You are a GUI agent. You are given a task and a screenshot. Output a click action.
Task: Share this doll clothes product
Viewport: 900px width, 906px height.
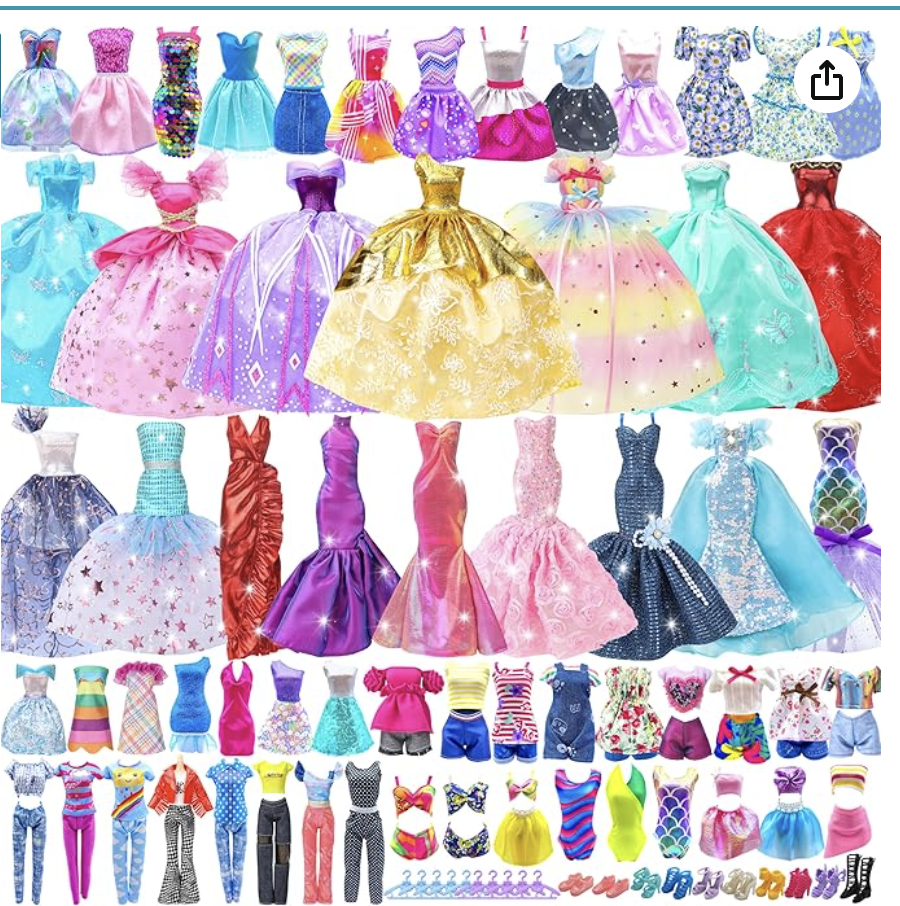[827, 80]
